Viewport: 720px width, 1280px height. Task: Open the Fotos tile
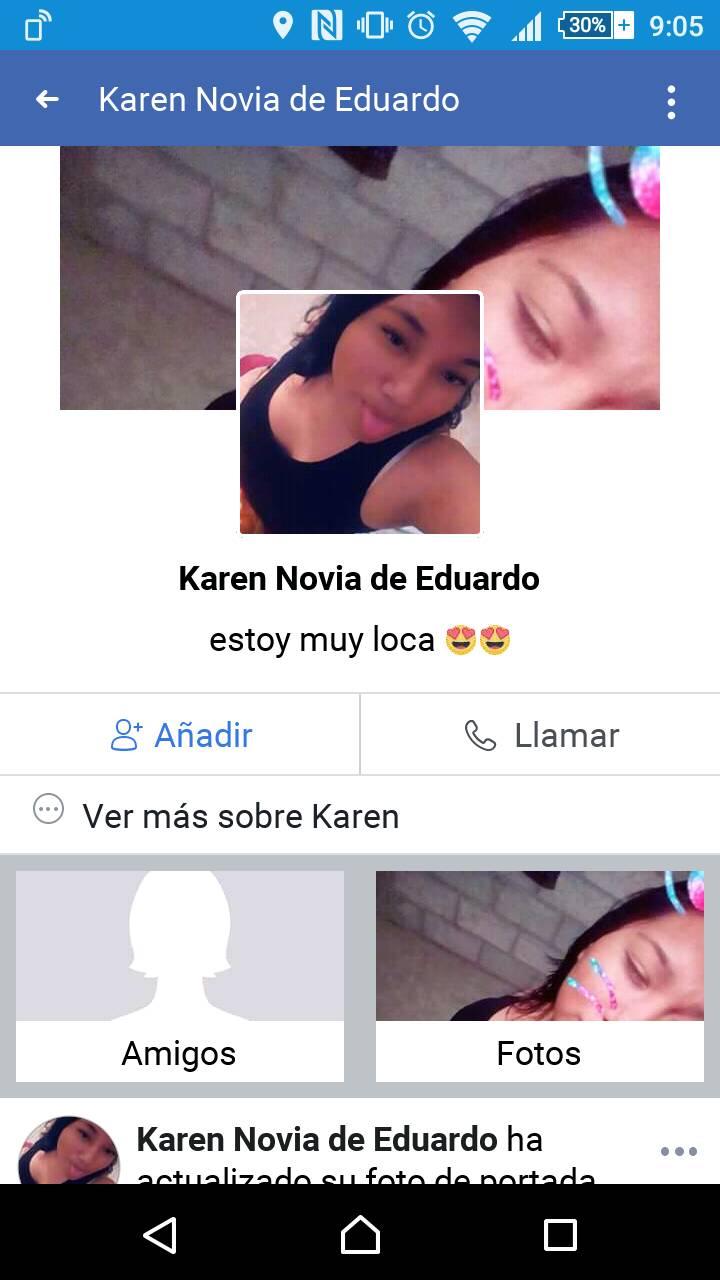point(540,976)
